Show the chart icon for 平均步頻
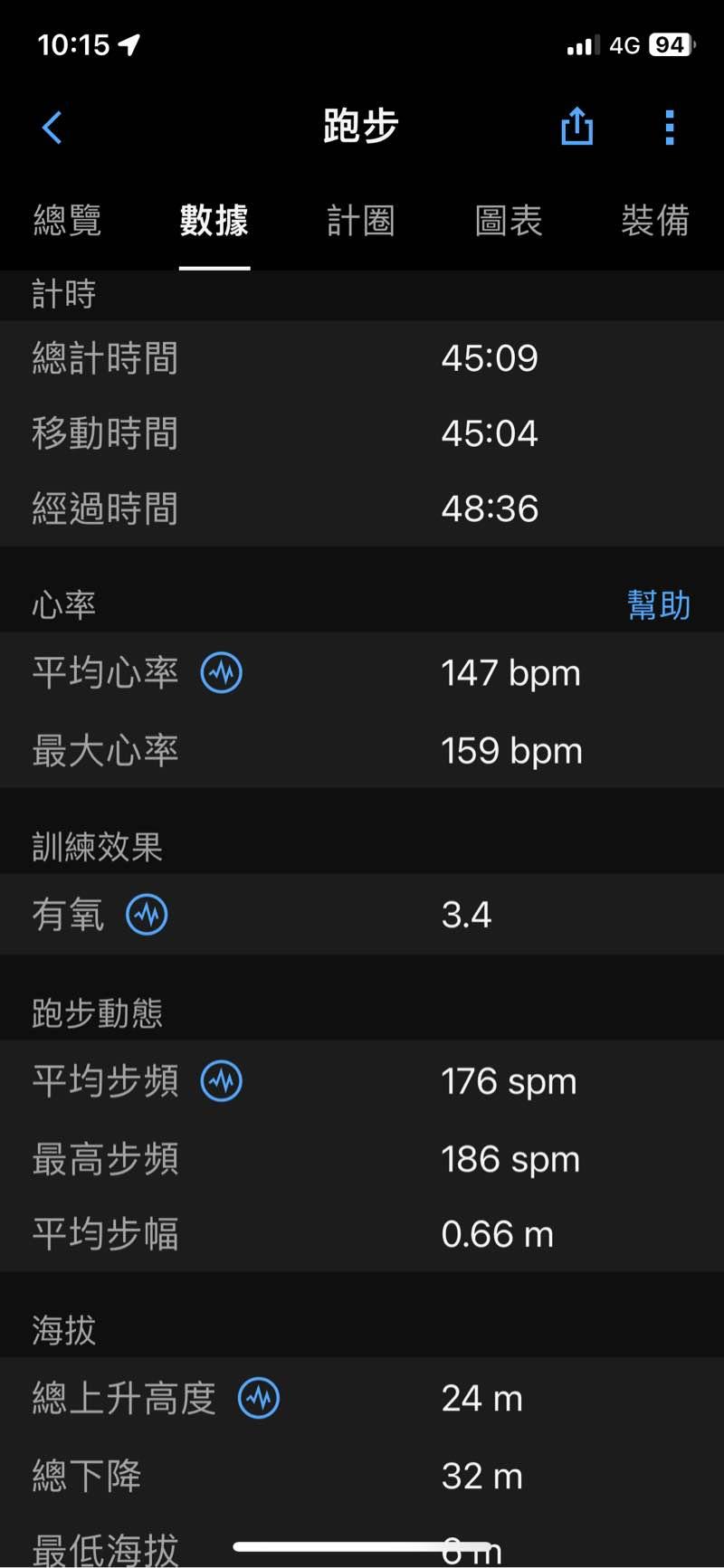 click(x=222, y=1080)
